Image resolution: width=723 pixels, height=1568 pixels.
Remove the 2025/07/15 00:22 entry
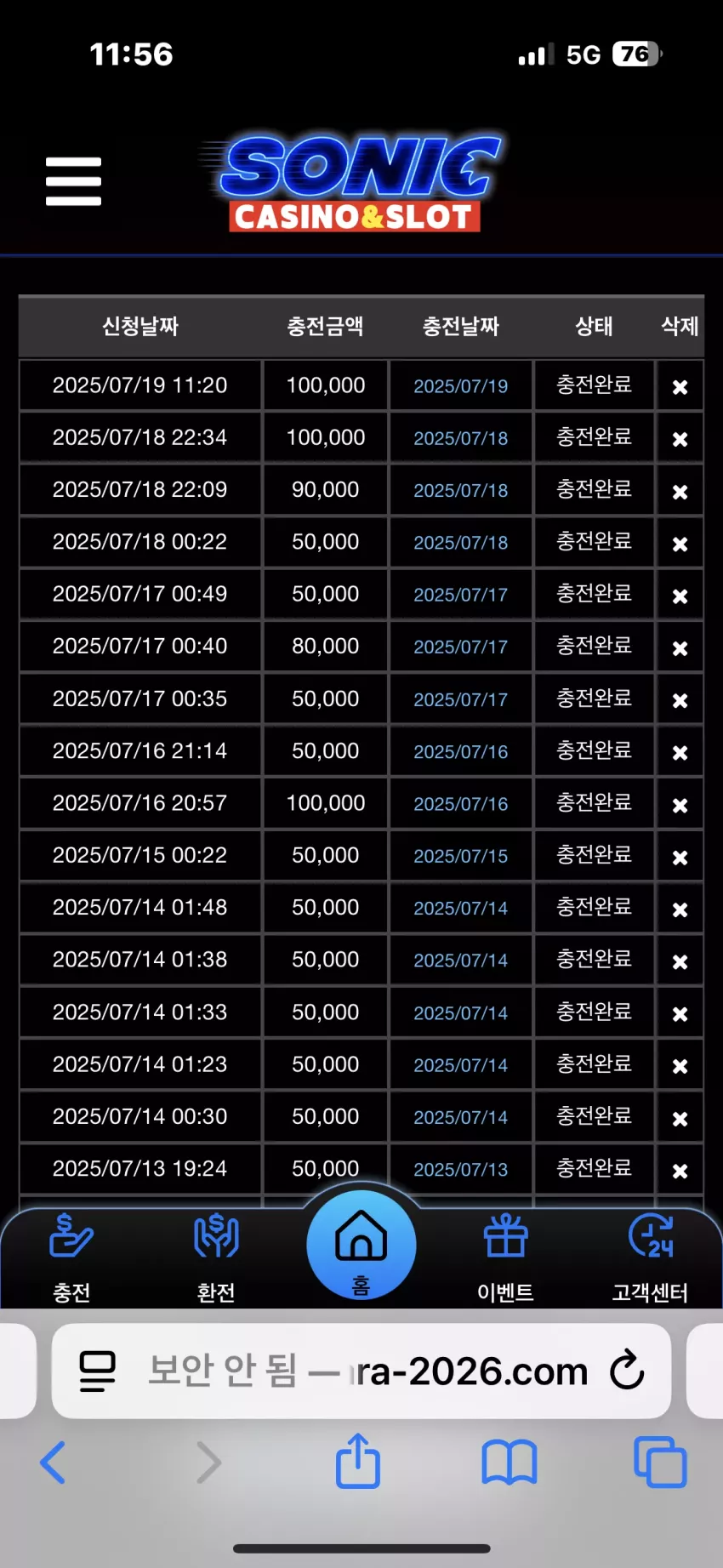(680, 858)
